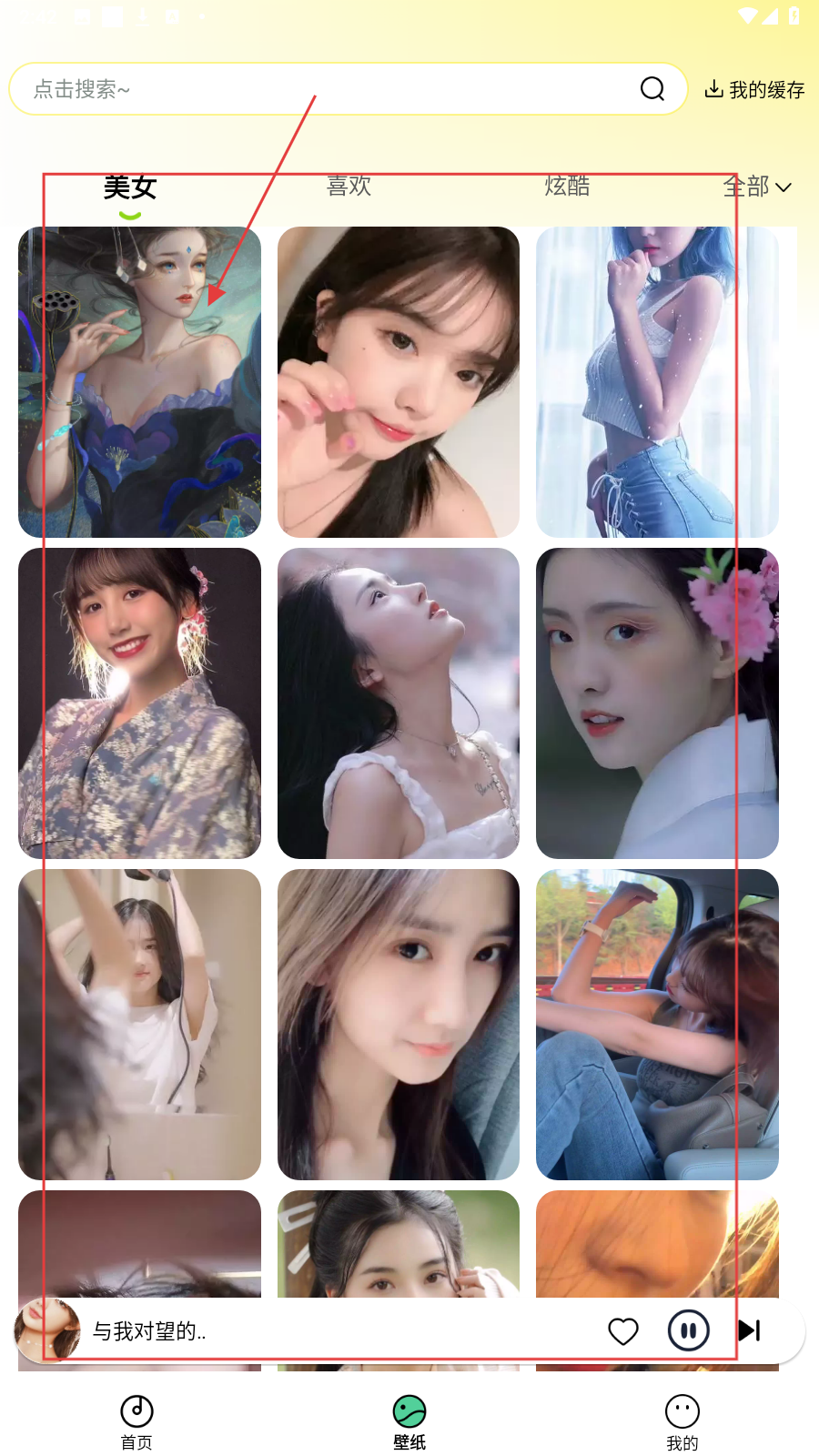
Task: Like the playing song 与我对望的
Action: click(623, 1331)
